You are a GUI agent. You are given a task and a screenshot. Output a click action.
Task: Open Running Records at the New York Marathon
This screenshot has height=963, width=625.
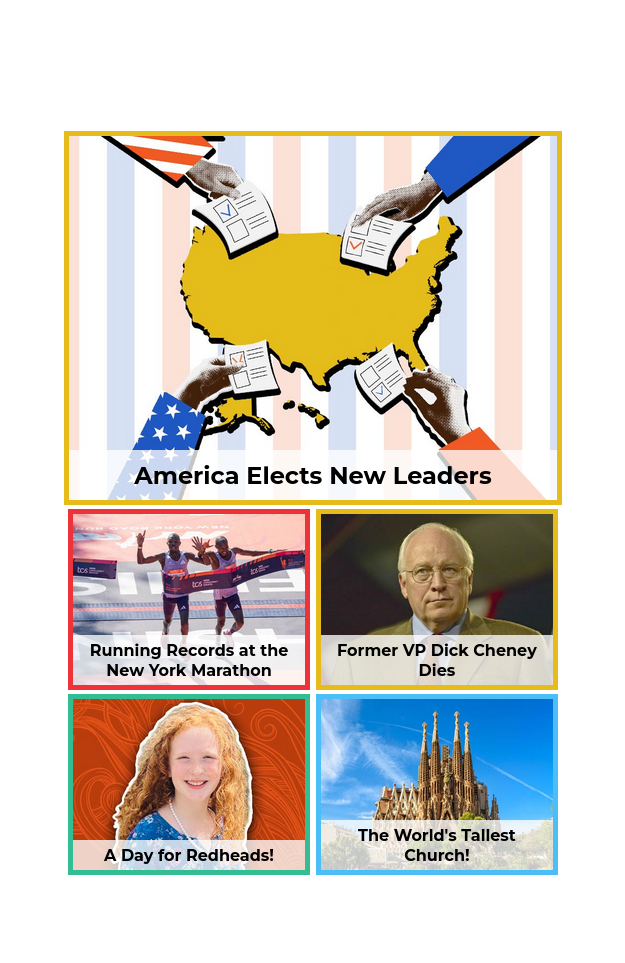tap(188, 600)
